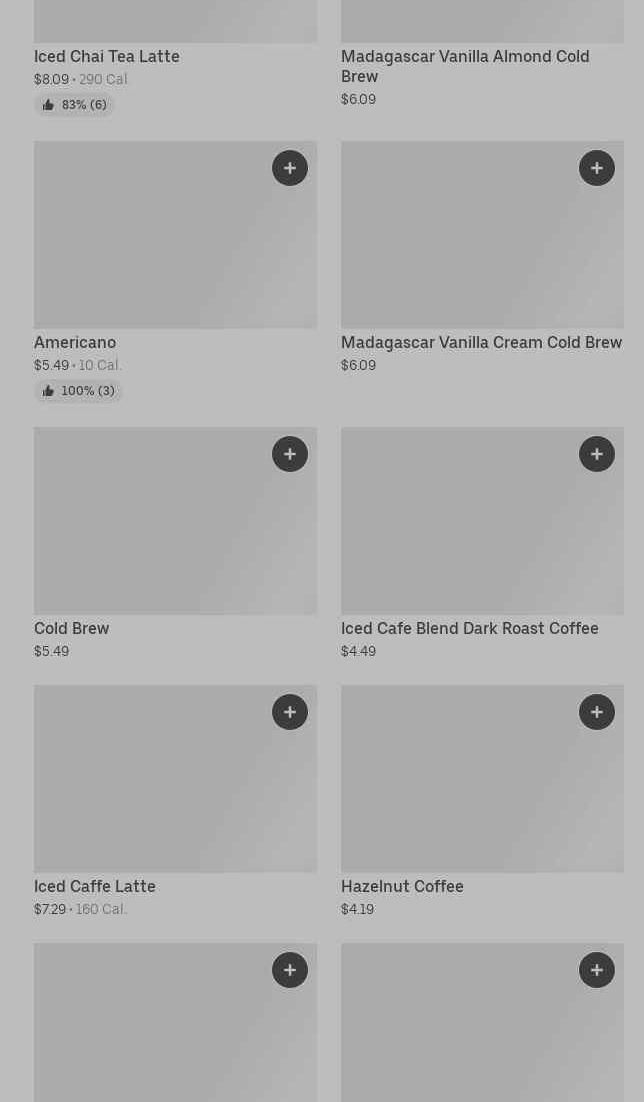This screenshot has height=1102, width=644.
Task: Open the Cold Brew product card
Action: [175, 543]
